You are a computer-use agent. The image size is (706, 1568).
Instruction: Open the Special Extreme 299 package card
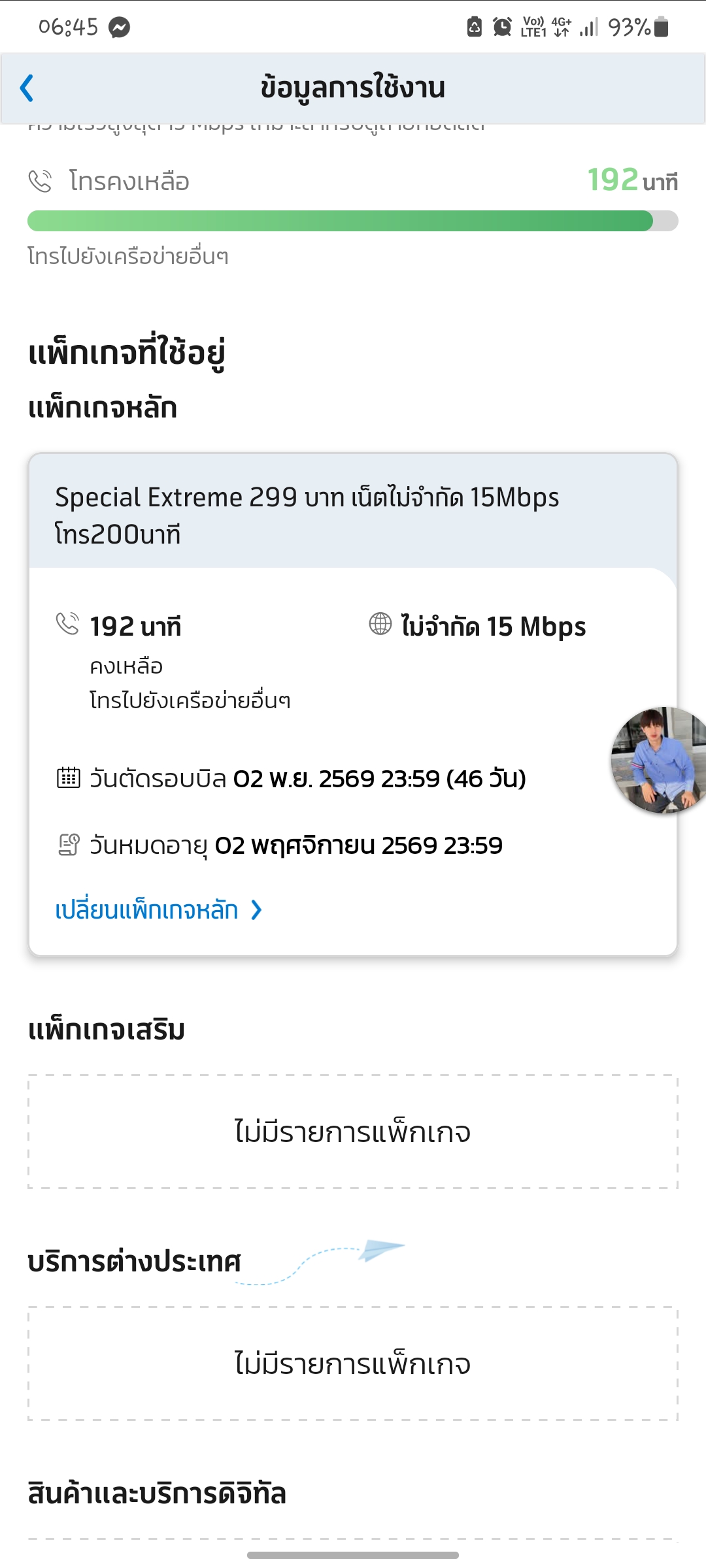pos(353,704)
